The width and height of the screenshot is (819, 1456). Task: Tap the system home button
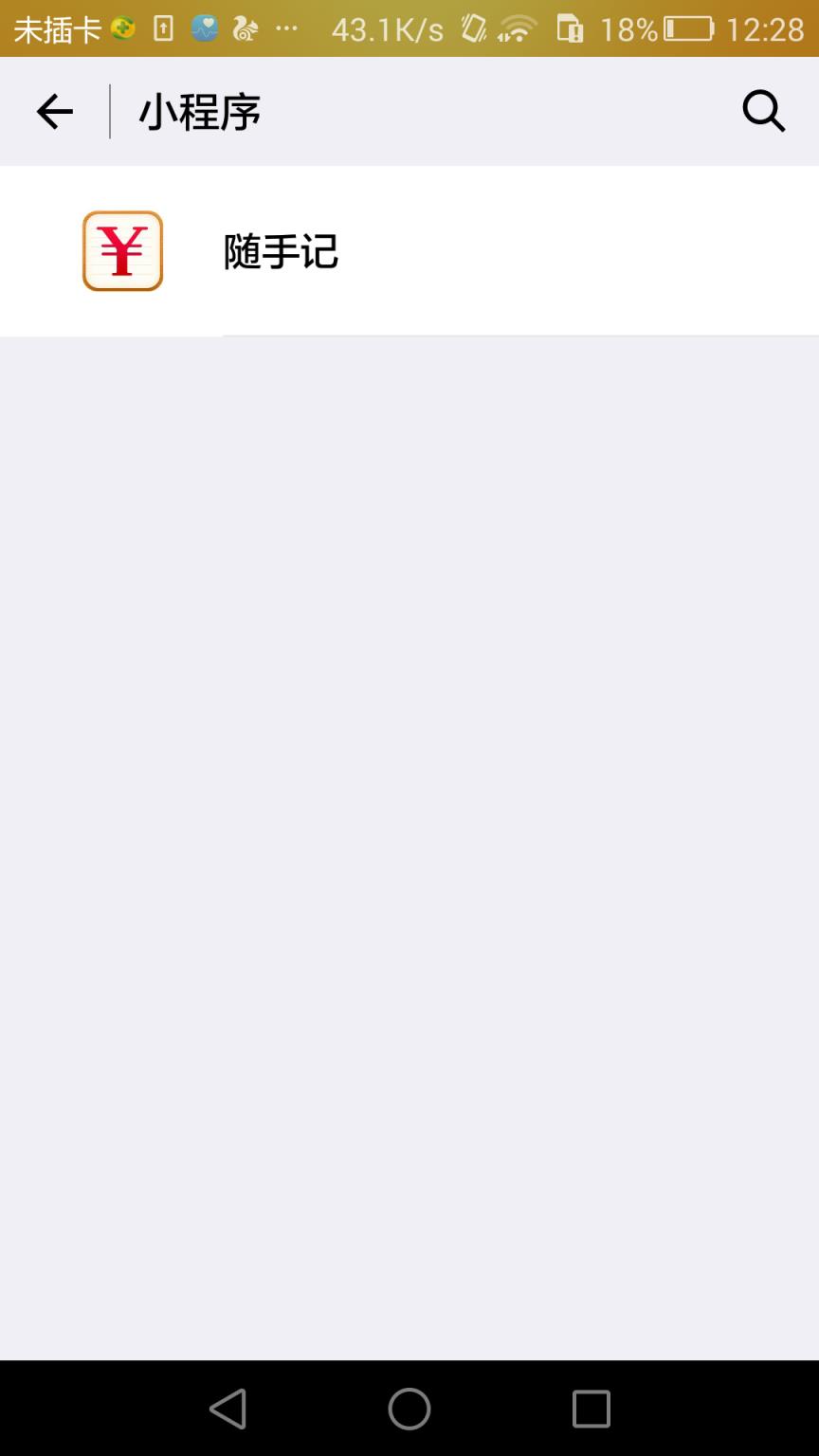pyautogui.click(x=409, y=1409)
